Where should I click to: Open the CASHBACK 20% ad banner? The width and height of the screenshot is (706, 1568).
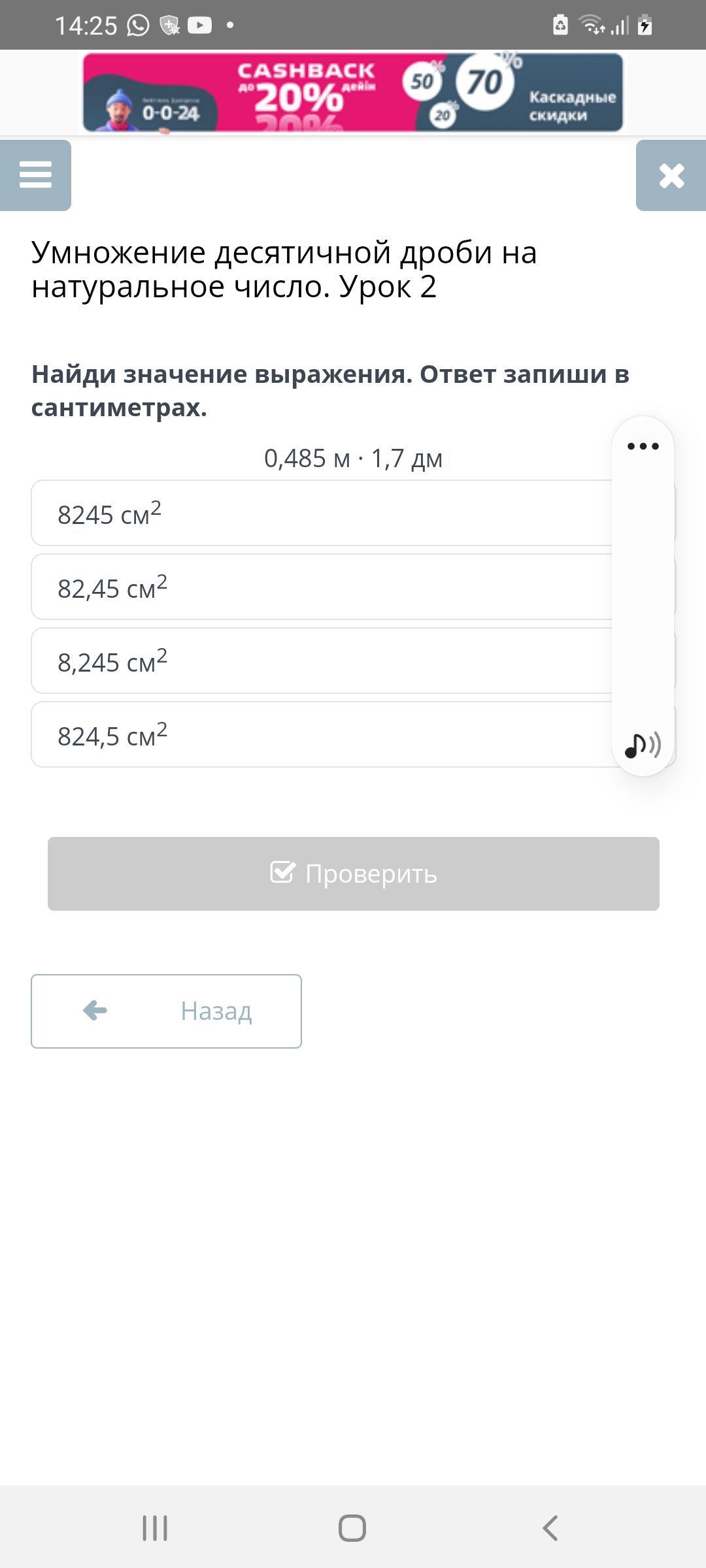click(x=352, y=93)
